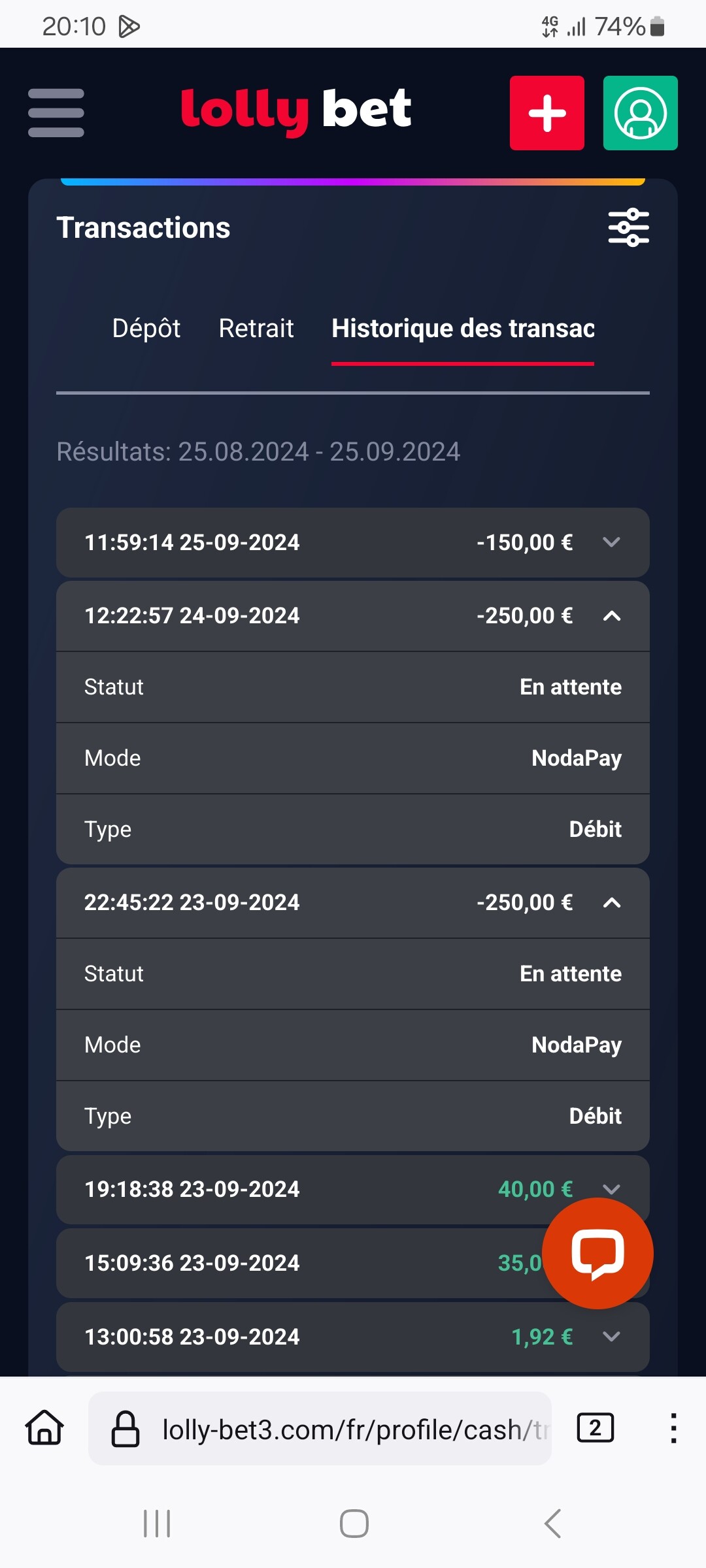
Task: Open the browser tab switcher
Action: [595, 1429]
